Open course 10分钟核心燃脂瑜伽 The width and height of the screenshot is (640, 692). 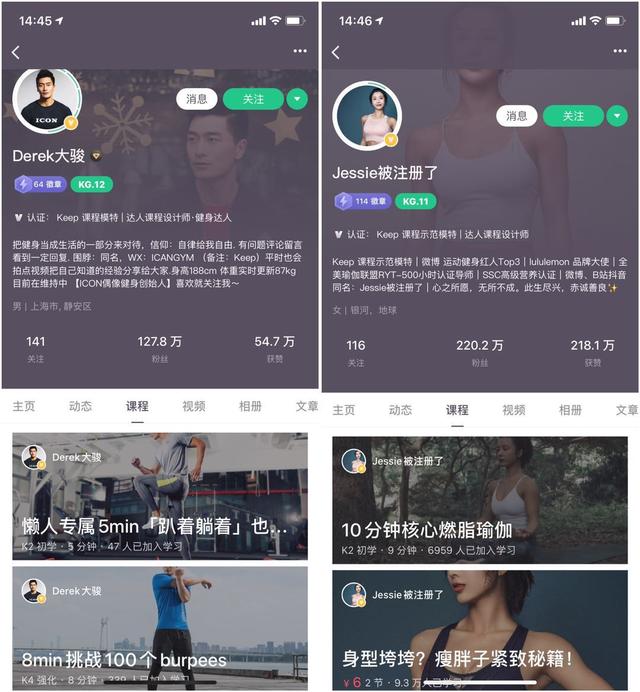[480, 500]
